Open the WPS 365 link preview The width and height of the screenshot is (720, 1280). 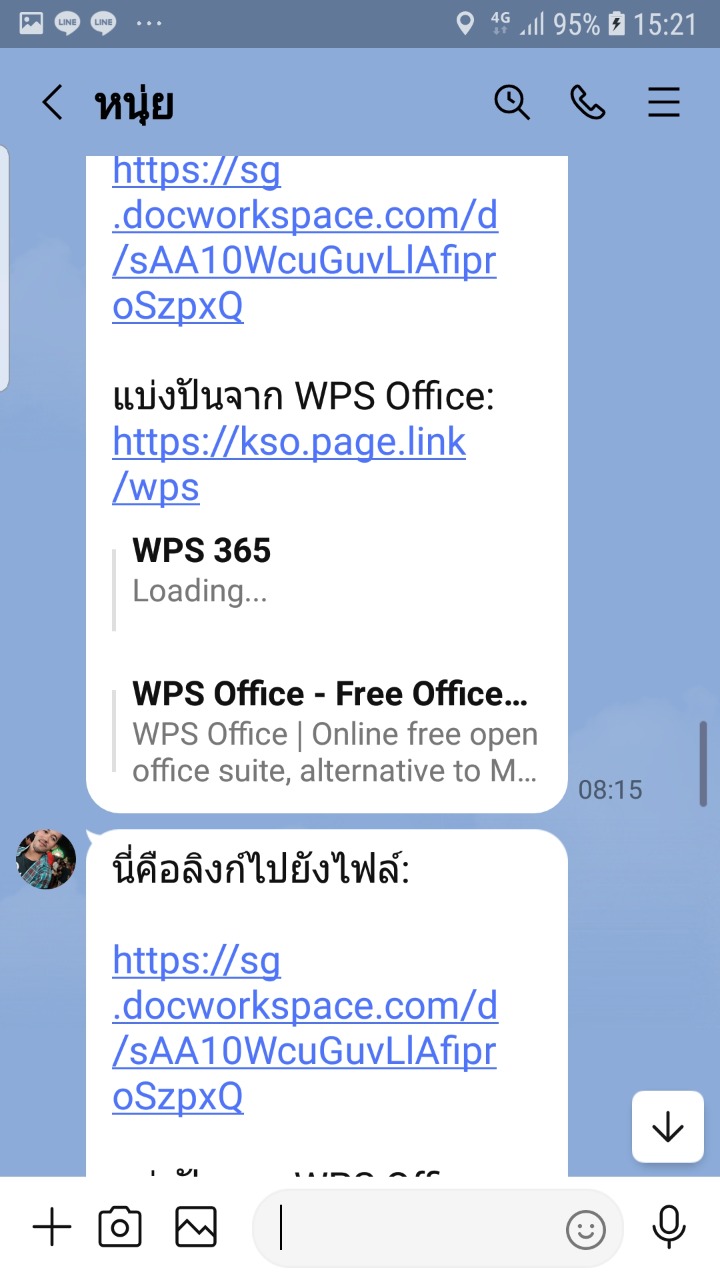325,571
